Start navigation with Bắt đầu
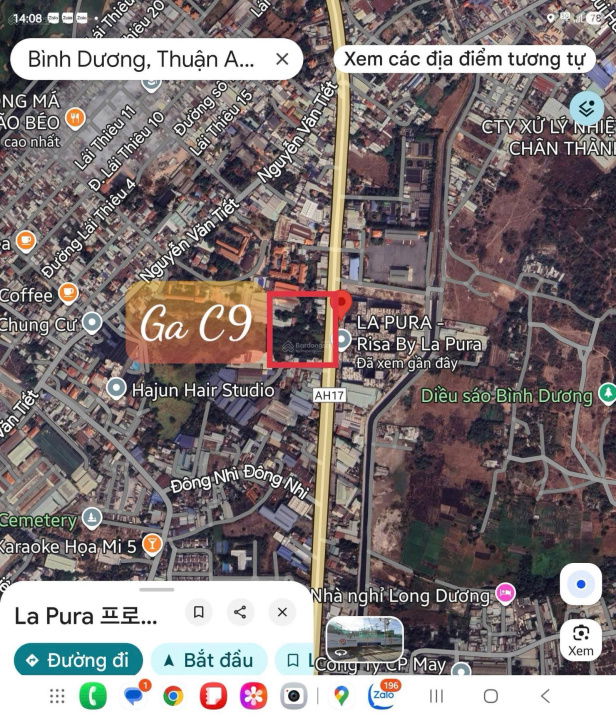 (208, 660)
